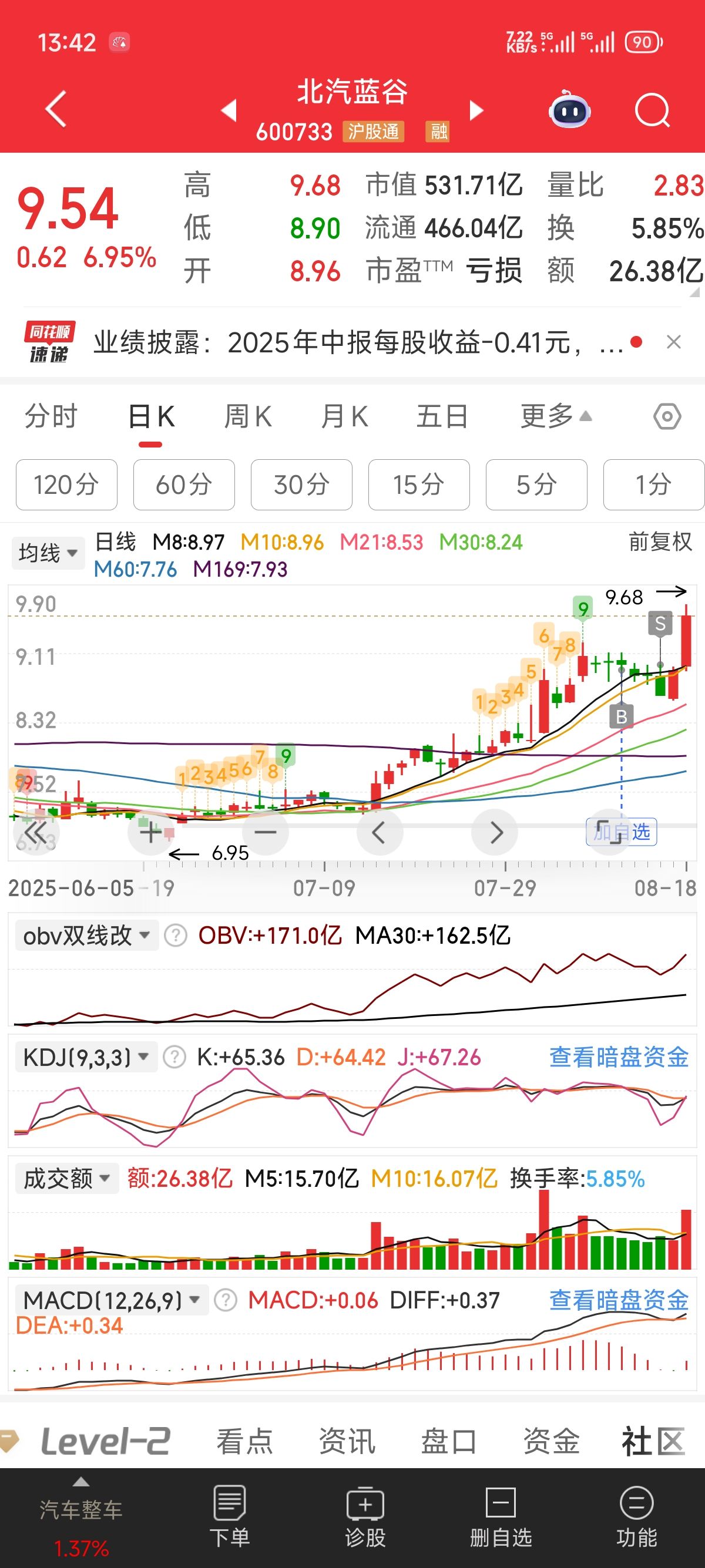
Task: Dismiss the 业绩披露 news banner
Action: click(673, 342)
